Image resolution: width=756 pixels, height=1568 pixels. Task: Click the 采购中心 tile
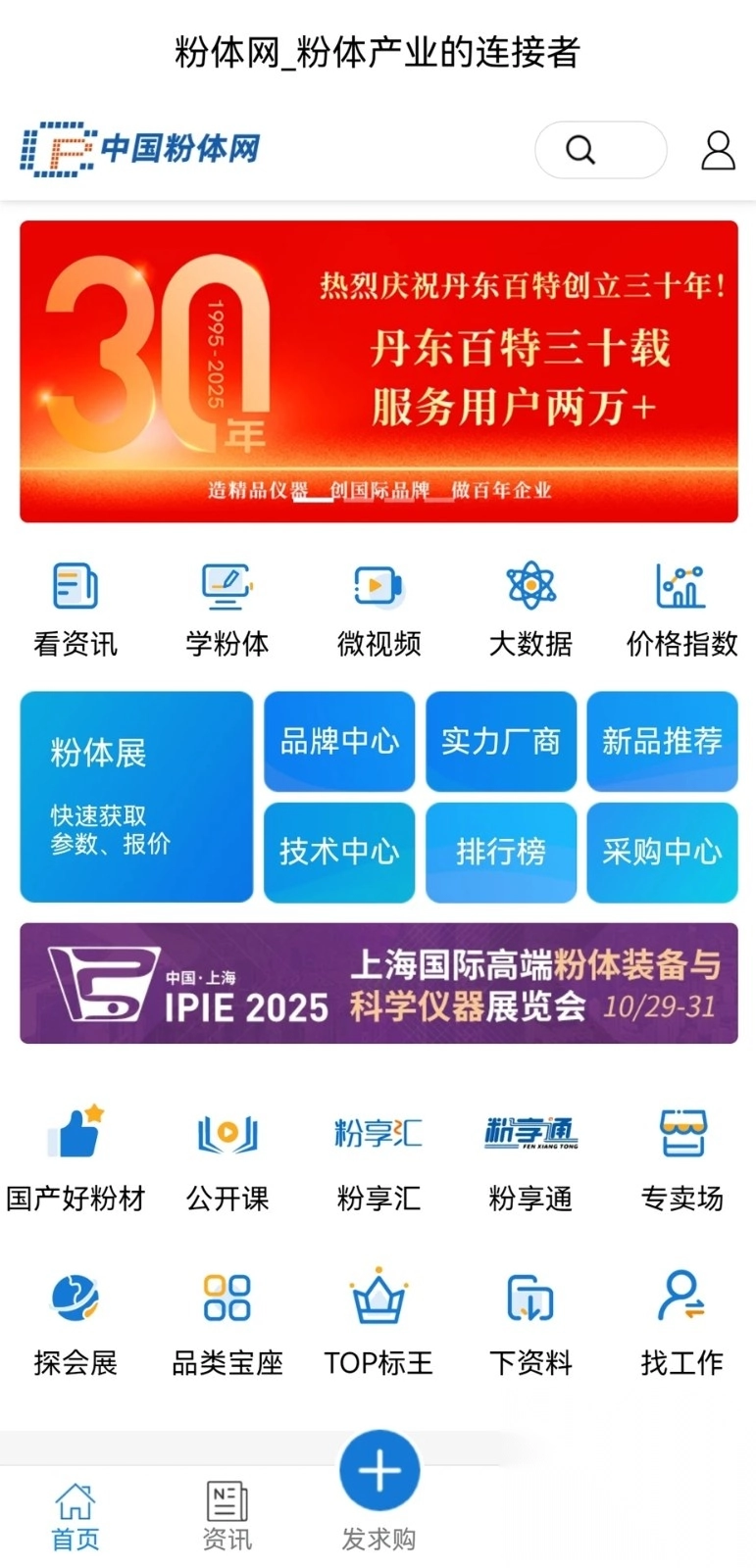(x=662, y=852)
